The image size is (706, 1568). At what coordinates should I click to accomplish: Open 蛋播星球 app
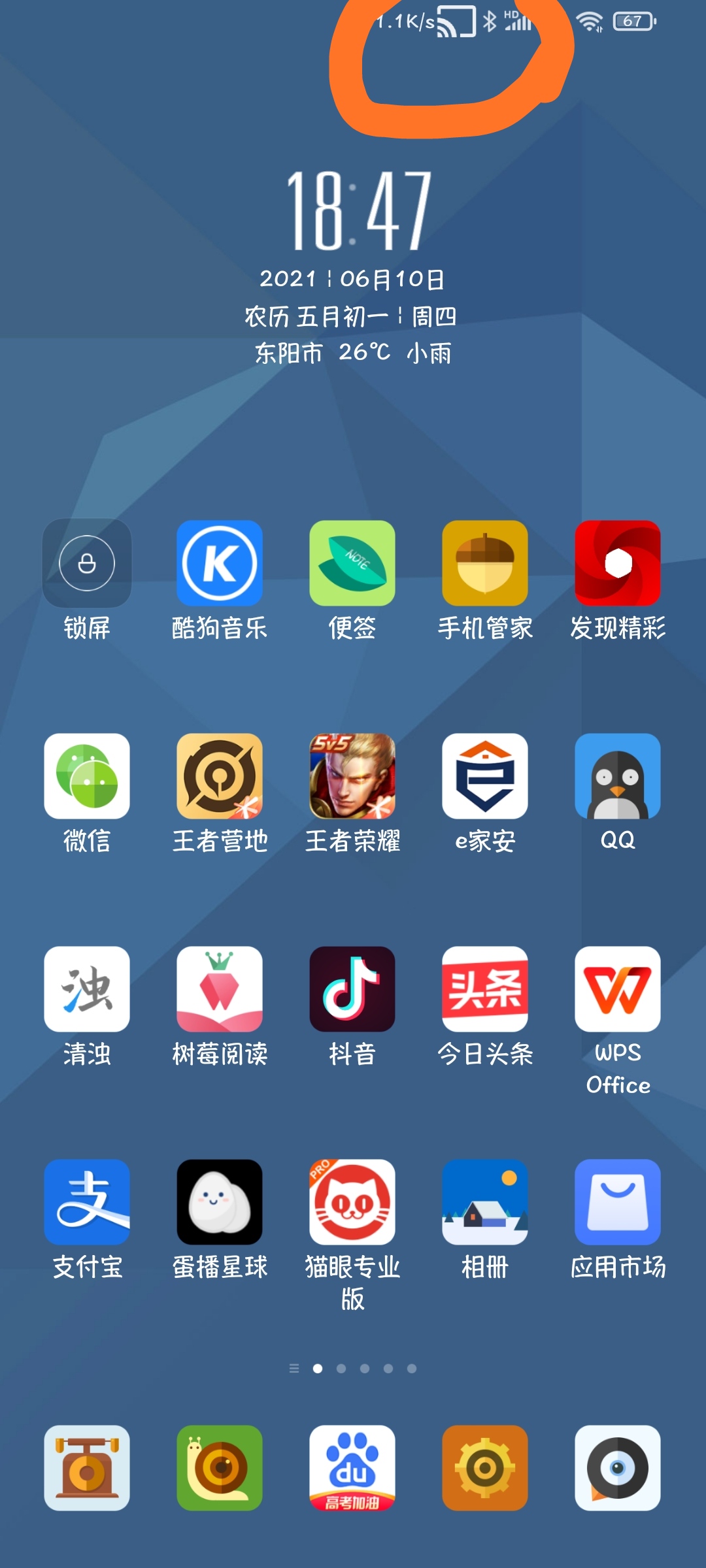pyautogui.click(x=220, y=1202)
